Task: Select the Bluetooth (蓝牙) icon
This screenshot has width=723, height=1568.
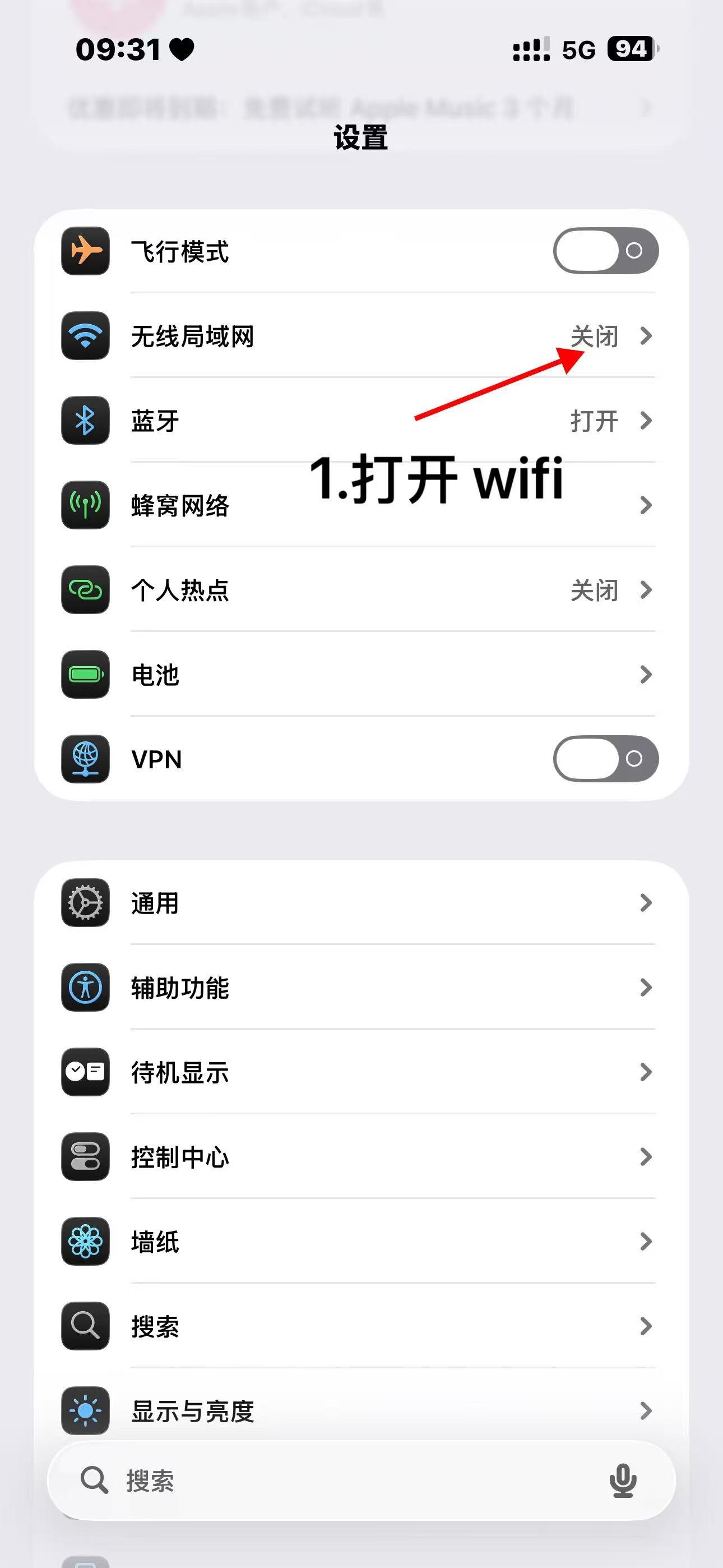Action: point(85,421)
